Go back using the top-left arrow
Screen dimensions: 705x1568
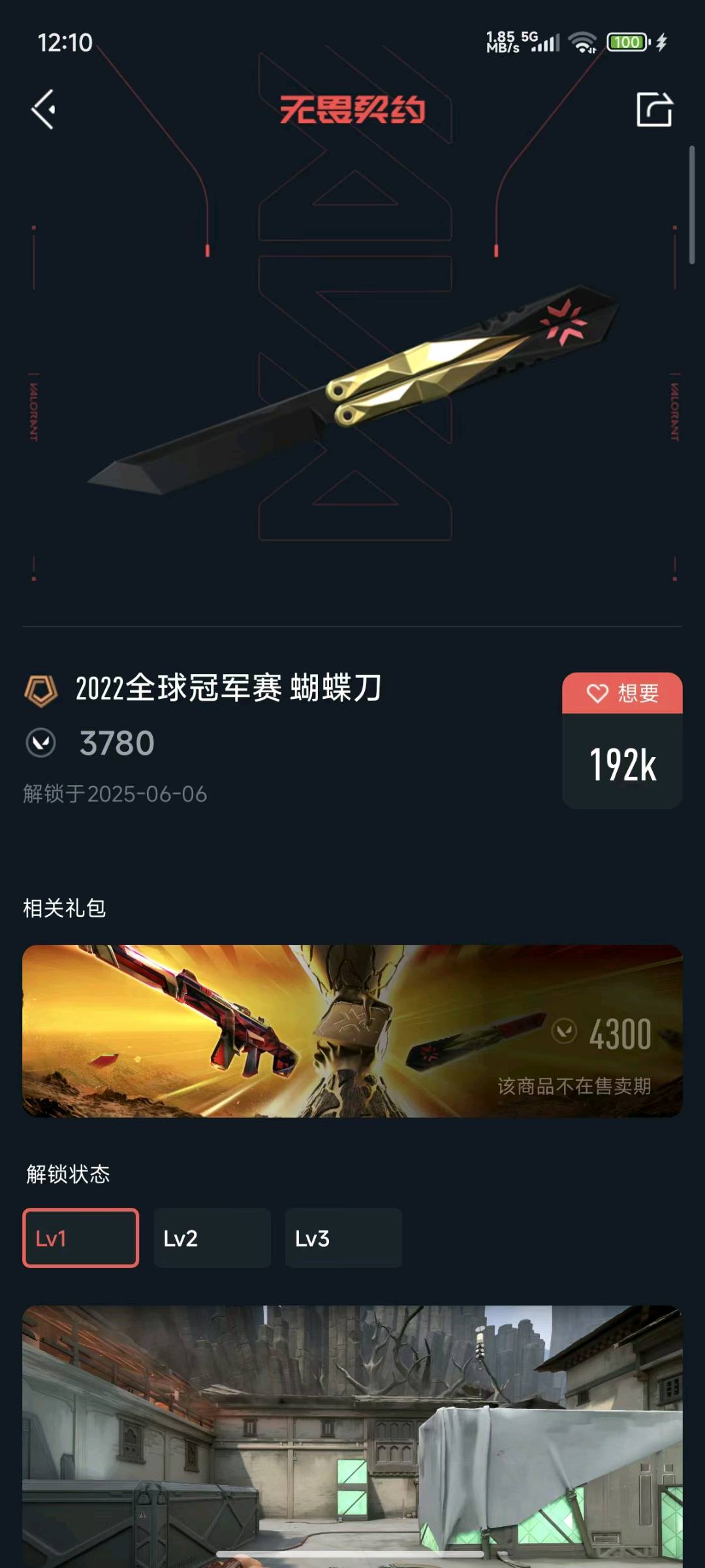(44, 110)
